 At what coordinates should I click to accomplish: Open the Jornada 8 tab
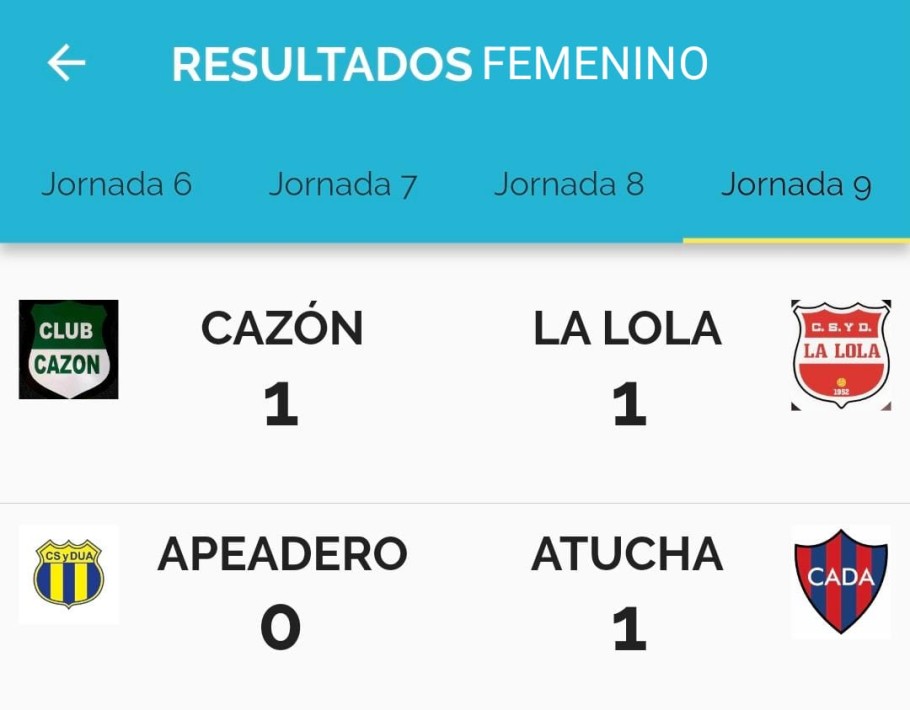pos(568,185)
